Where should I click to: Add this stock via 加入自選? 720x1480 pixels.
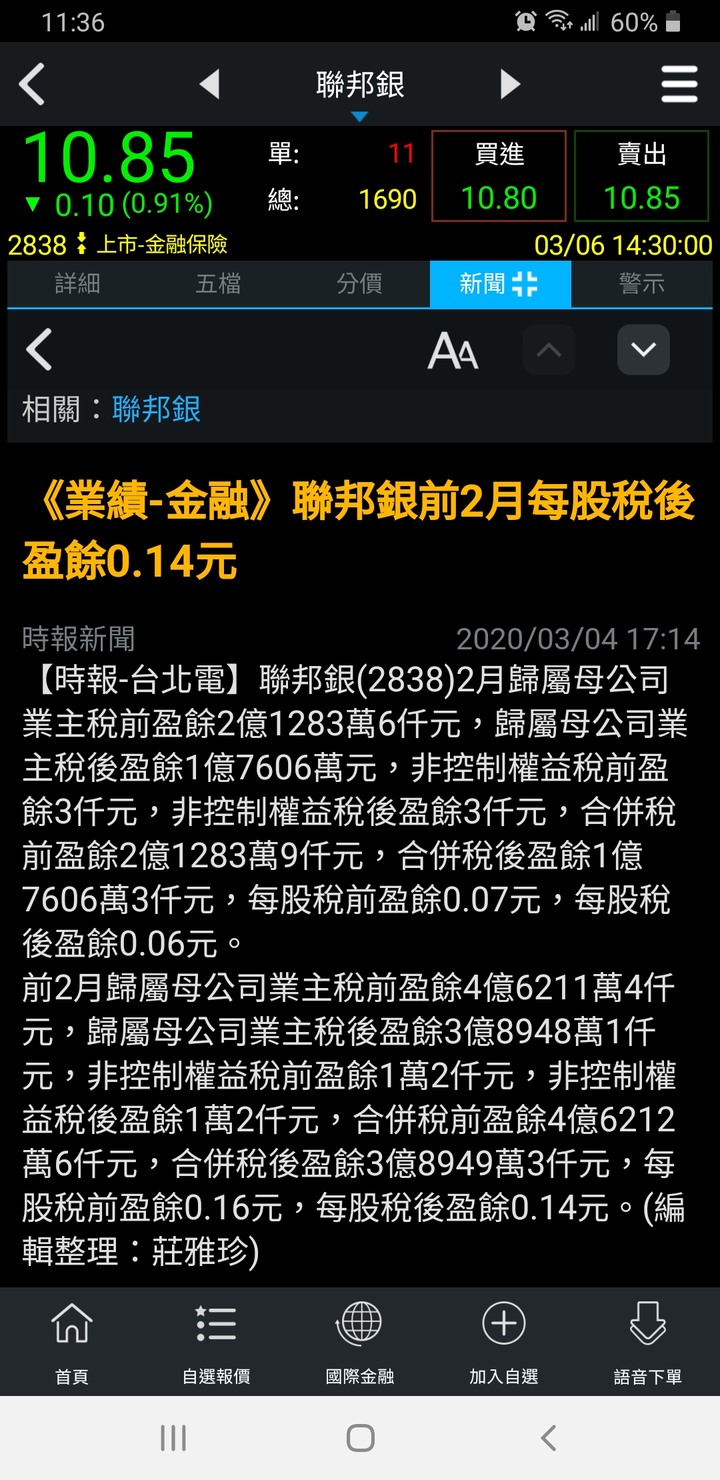[x=504, y=1342]
